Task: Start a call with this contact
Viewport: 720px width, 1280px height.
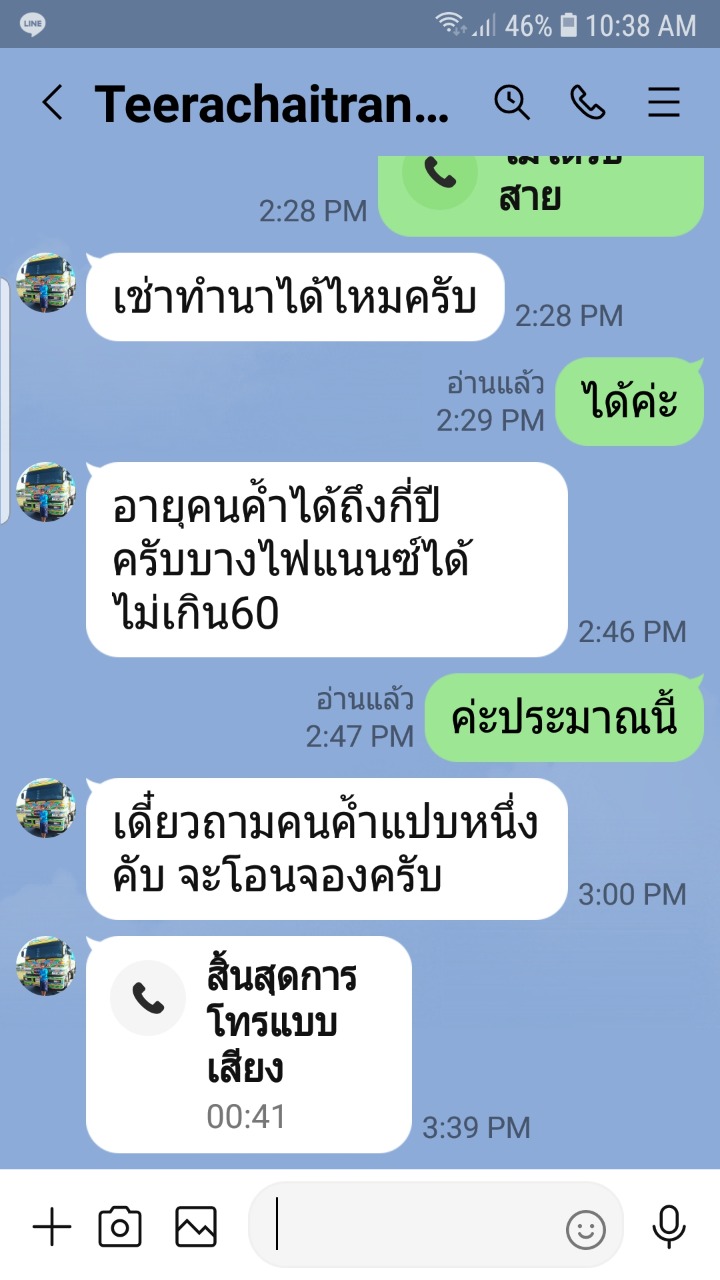Action: coord(588,102)
